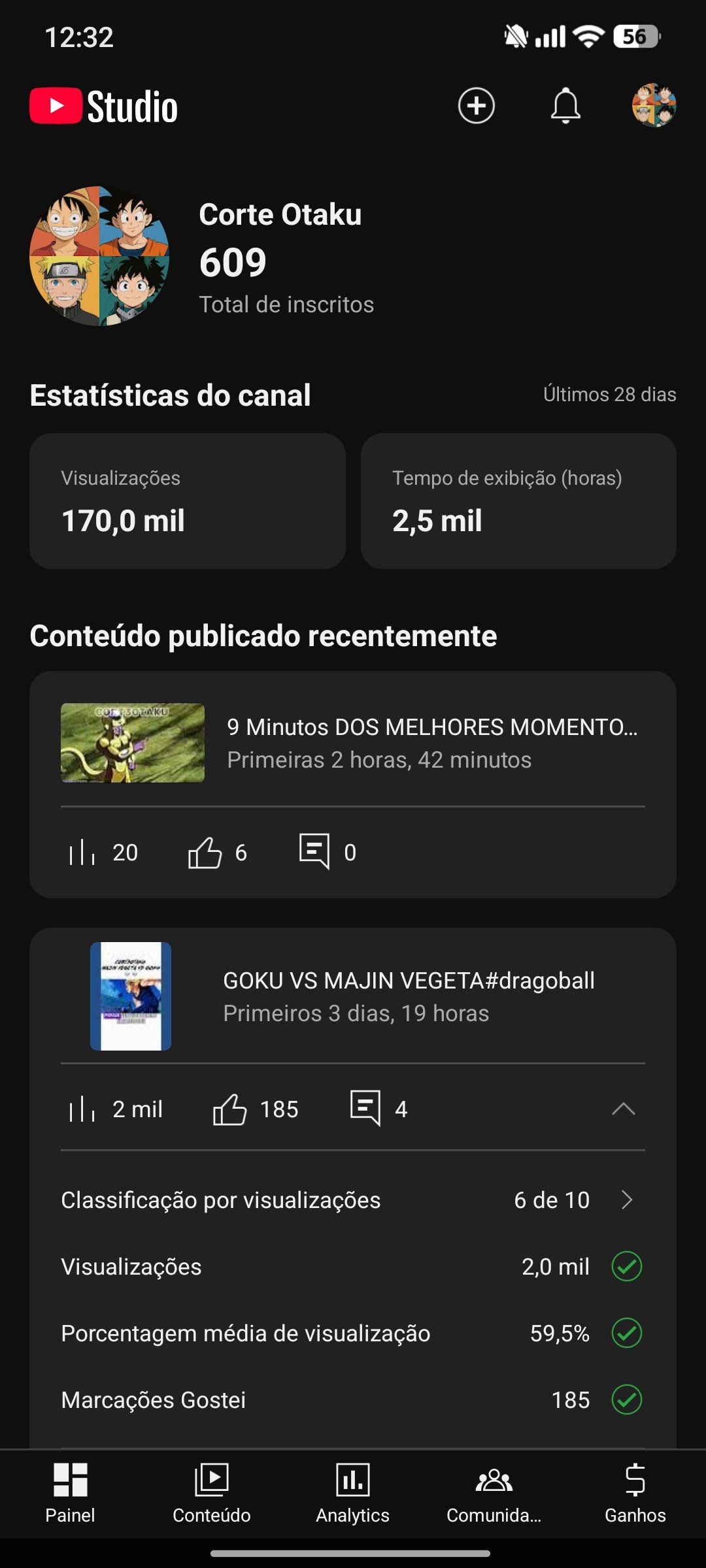Open the create plus button
This screenshot has height=1568, width=706.
tap(476, 106)
